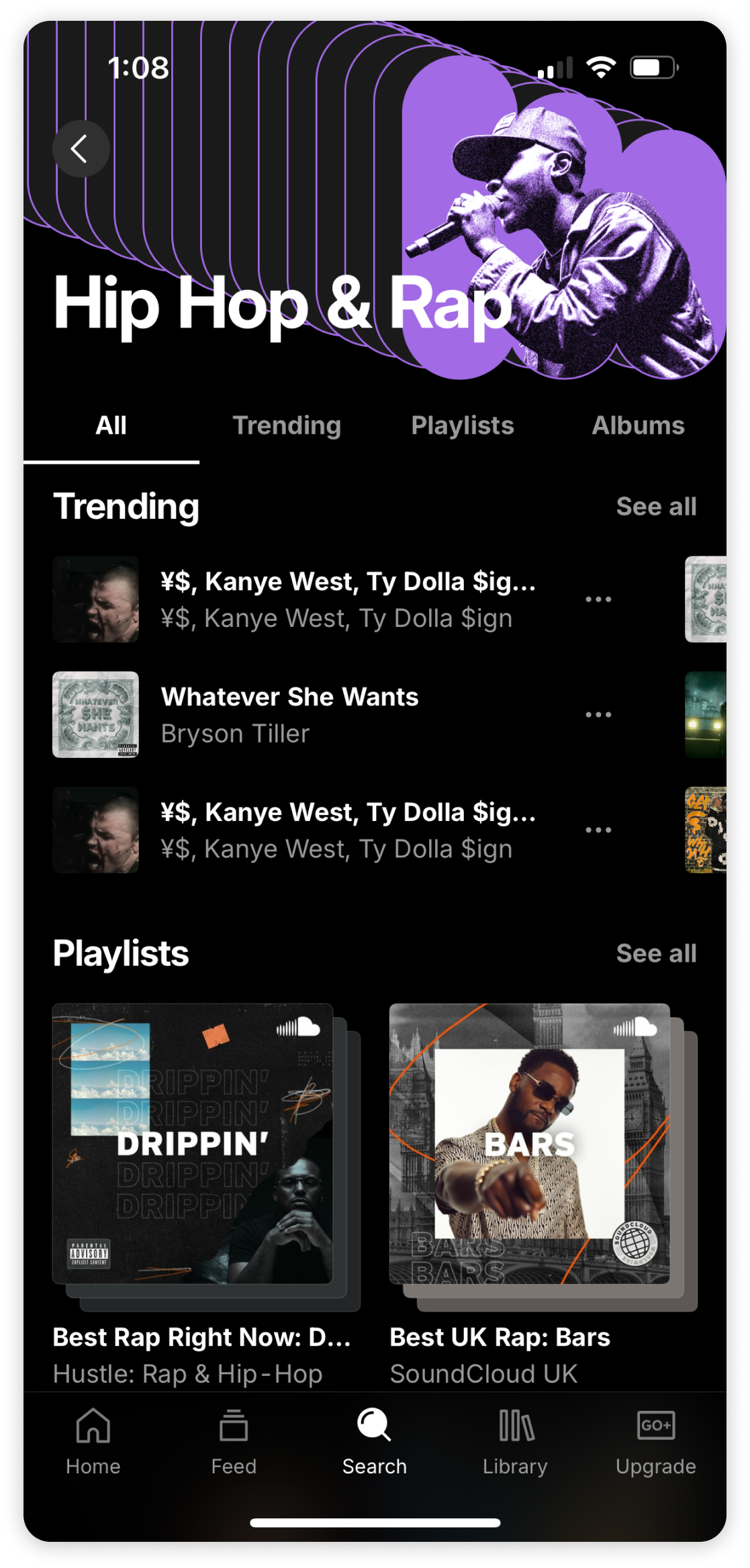Go back using the arrow button
The width and height of the screenshot is (750, 1568).
pyautogui.click(x=81, y=148)
